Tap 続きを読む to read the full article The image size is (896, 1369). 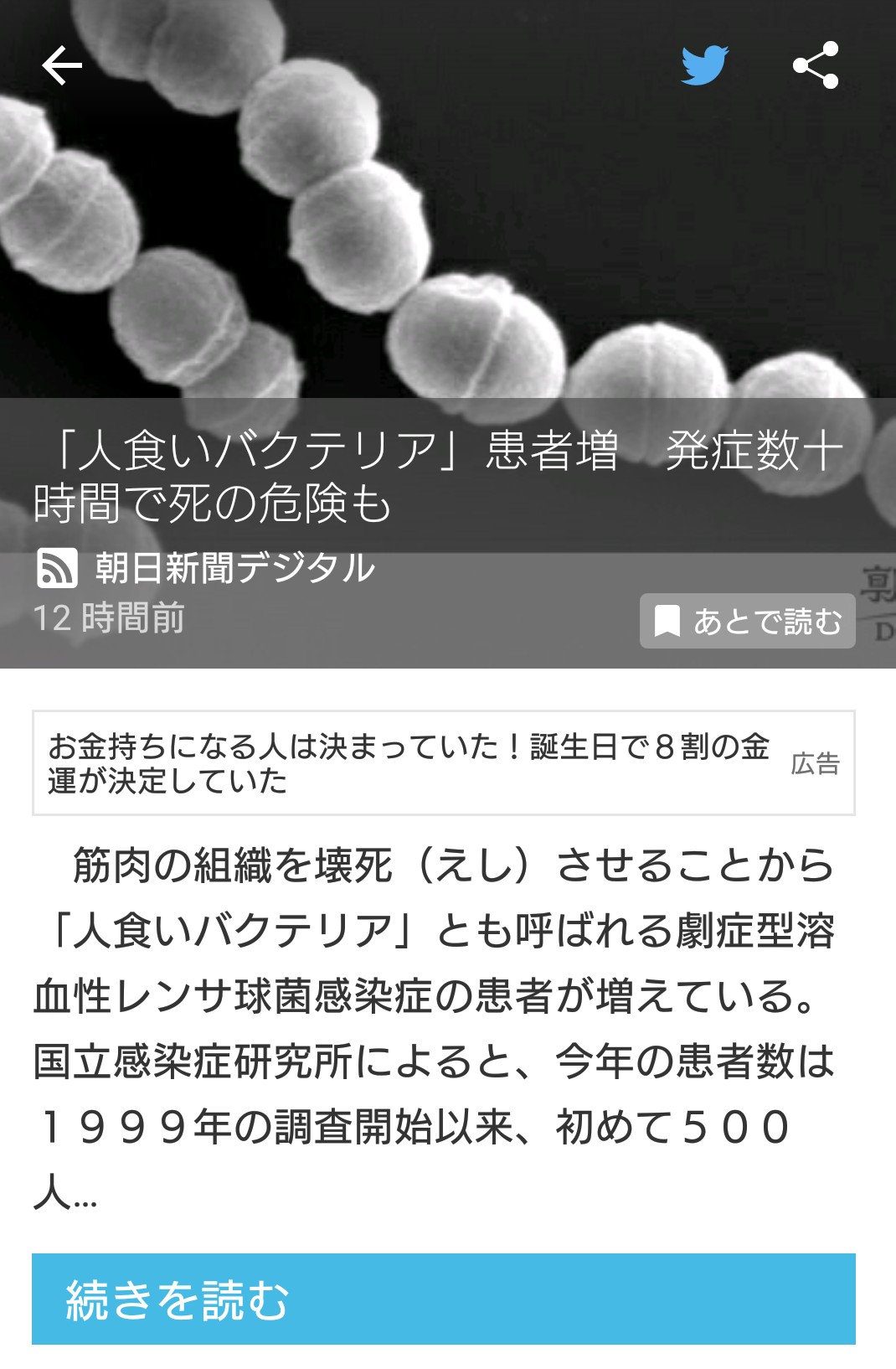pyautogui.click(x=443, y=1299)
